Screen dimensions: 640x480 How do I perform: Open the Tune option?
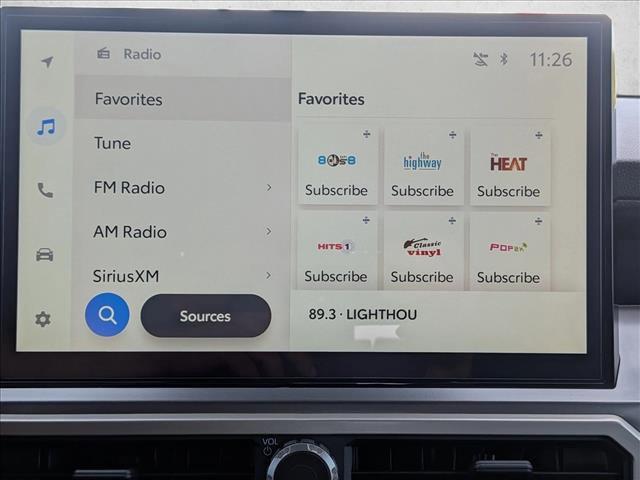pyautogui.click(x=182, y=143)
